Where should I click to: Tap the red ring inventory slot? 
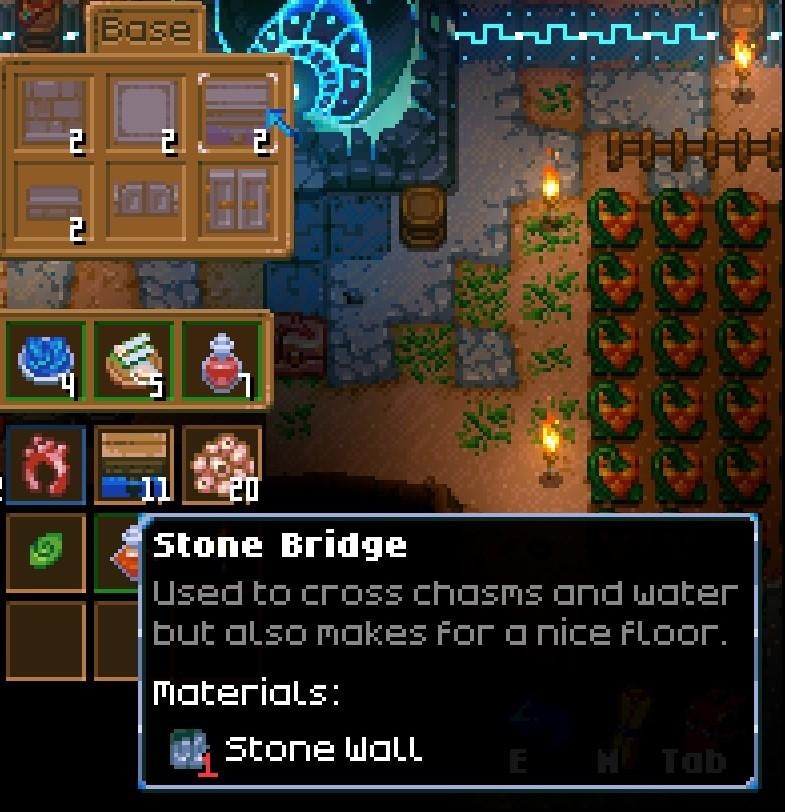45,463
